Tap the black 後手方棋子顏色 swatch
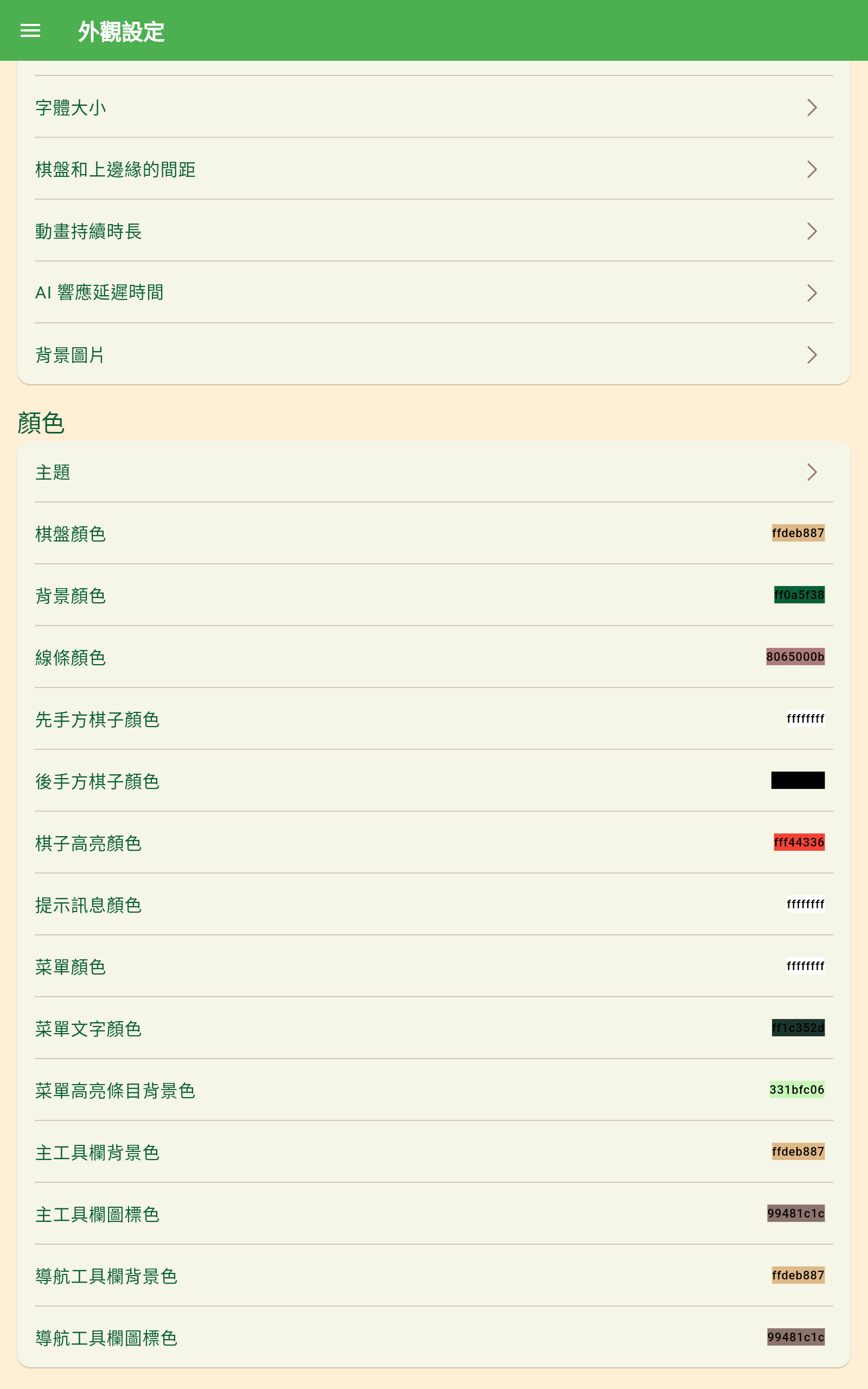868x1389 pixels. point(797,781)
